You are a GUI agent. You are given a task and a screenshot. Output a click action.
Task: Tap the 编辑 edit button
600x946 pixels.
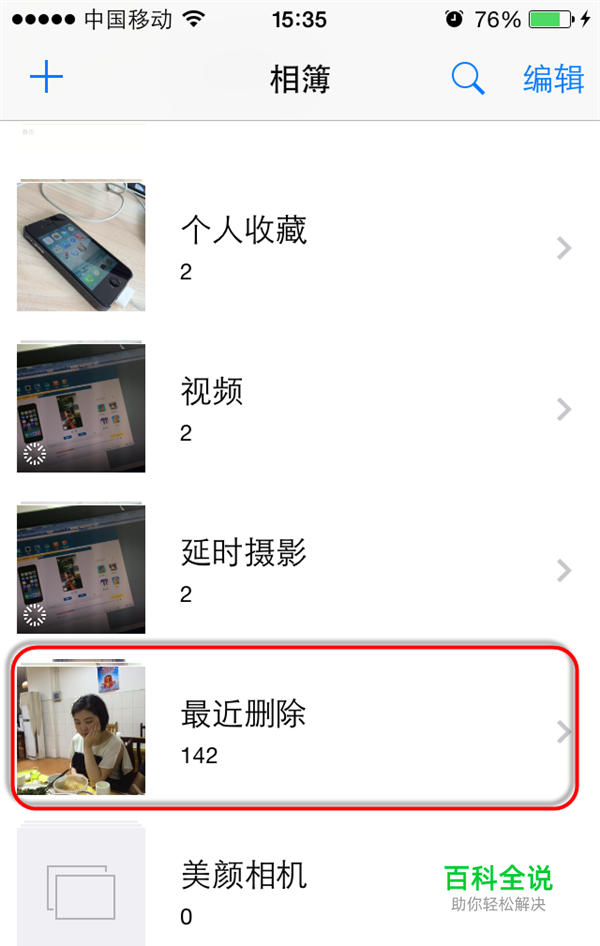tap(554, 78)
